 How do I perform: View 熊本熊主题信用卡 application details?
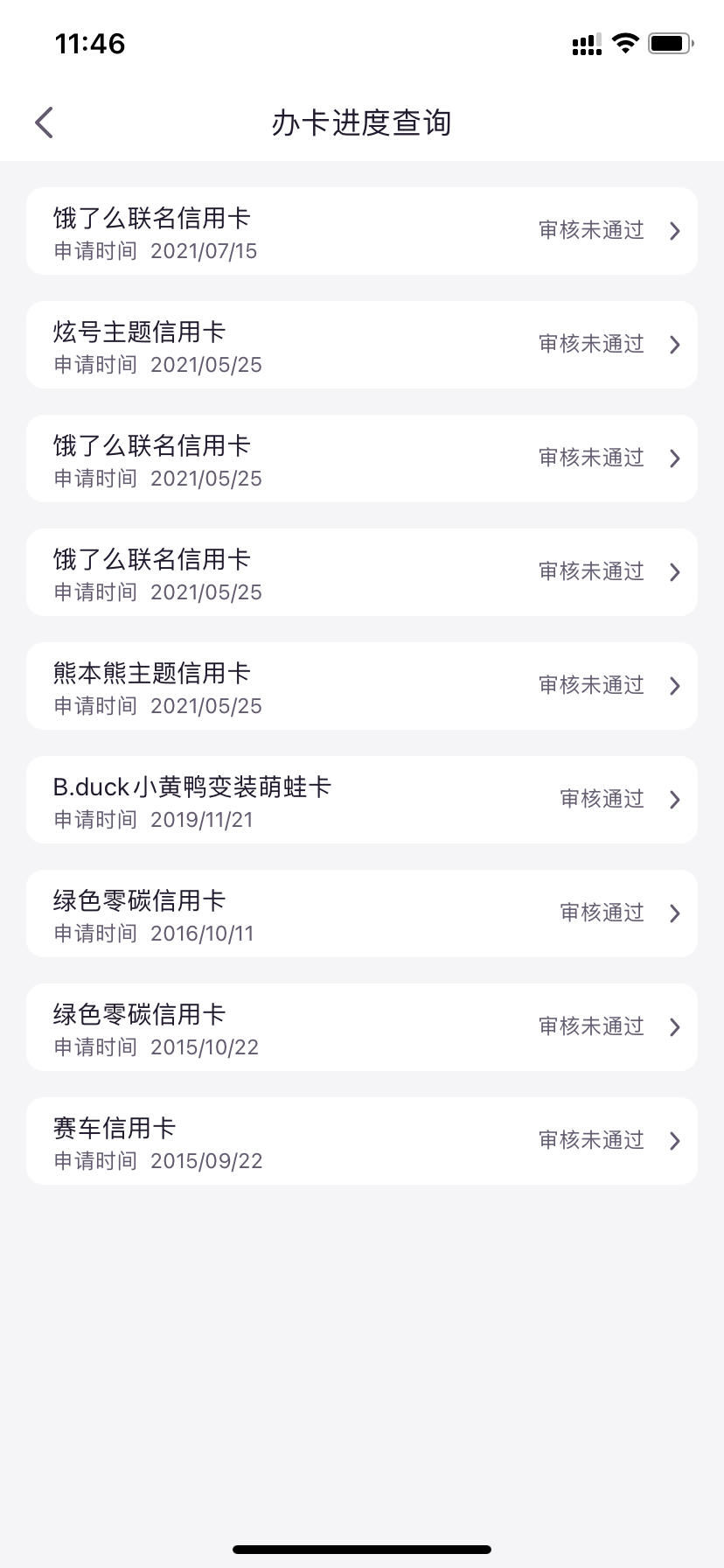[362, 686]
